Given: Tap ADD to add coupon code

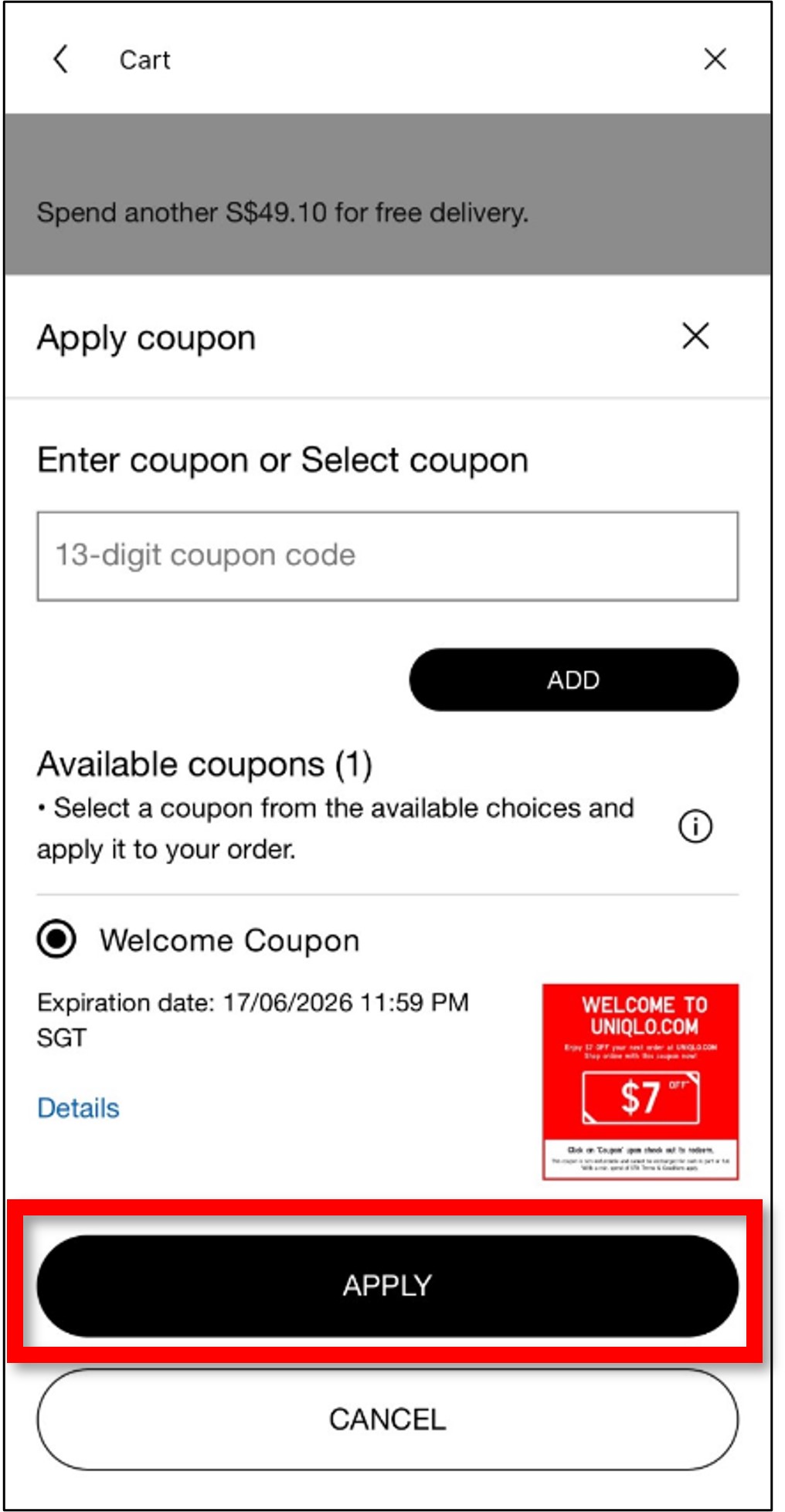Looking at the screenshot, I should 573,680.
